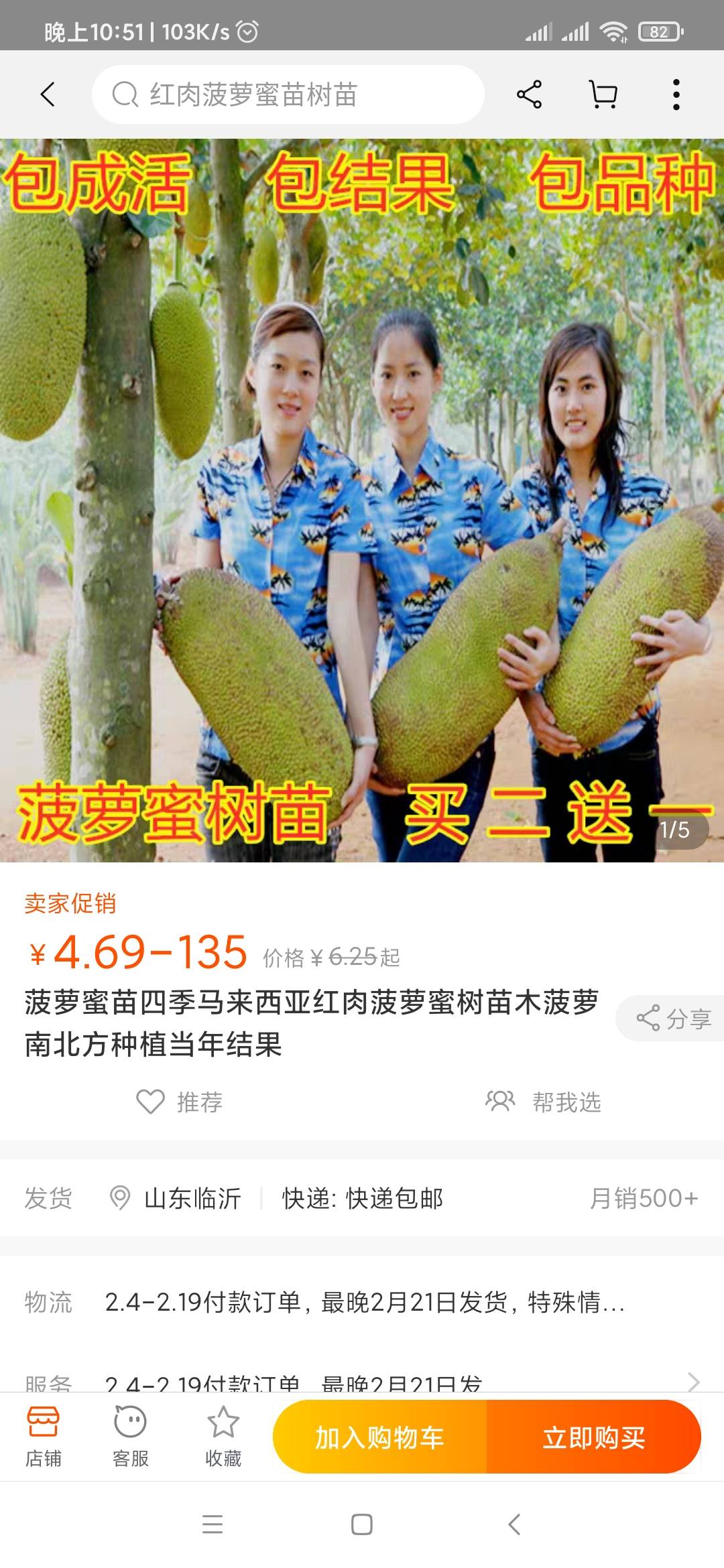Tap 推荐 to recommend this item
This screenshot has width=724, height=1568.
tap(180, 1102)
